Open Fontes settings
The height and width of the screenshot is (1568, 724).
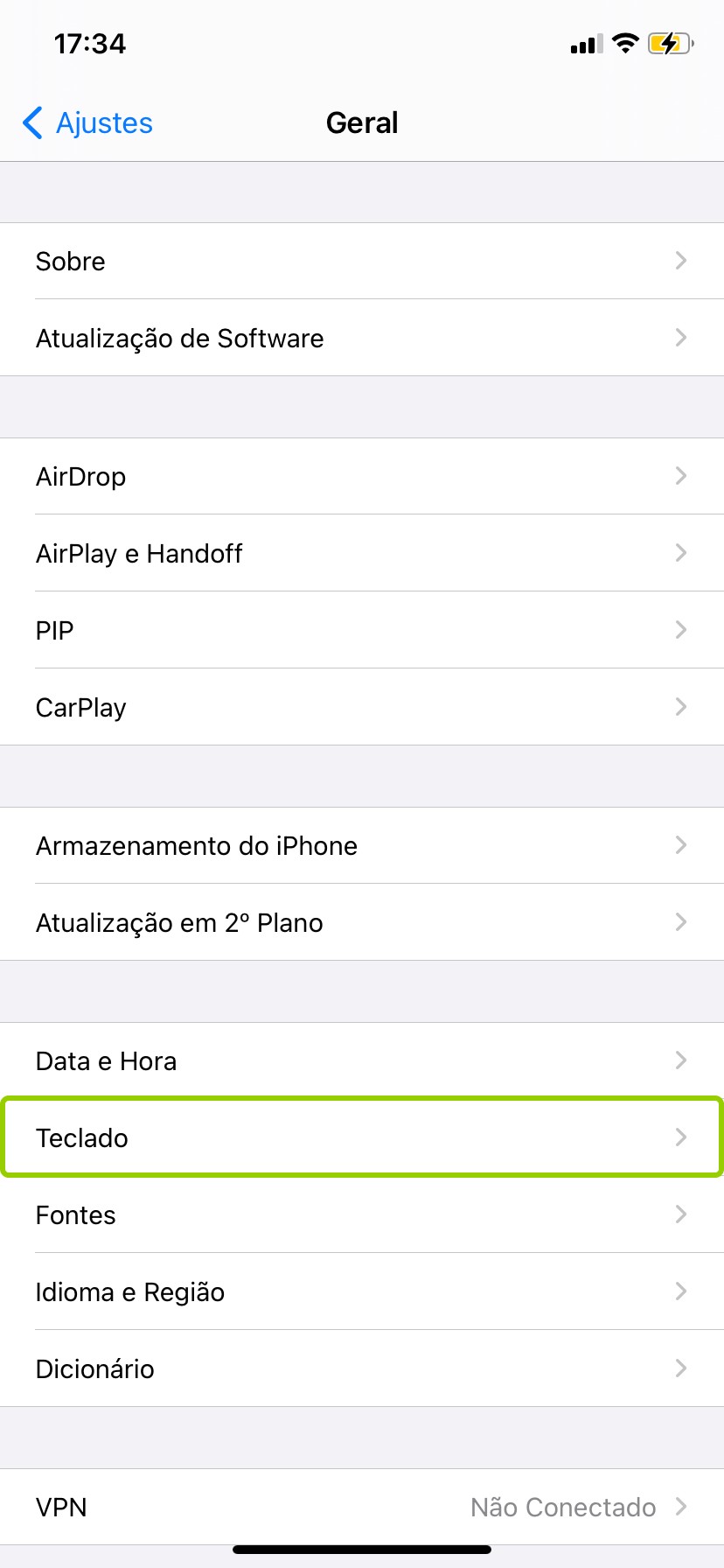pyautogui.click(x=362, y=1214)
